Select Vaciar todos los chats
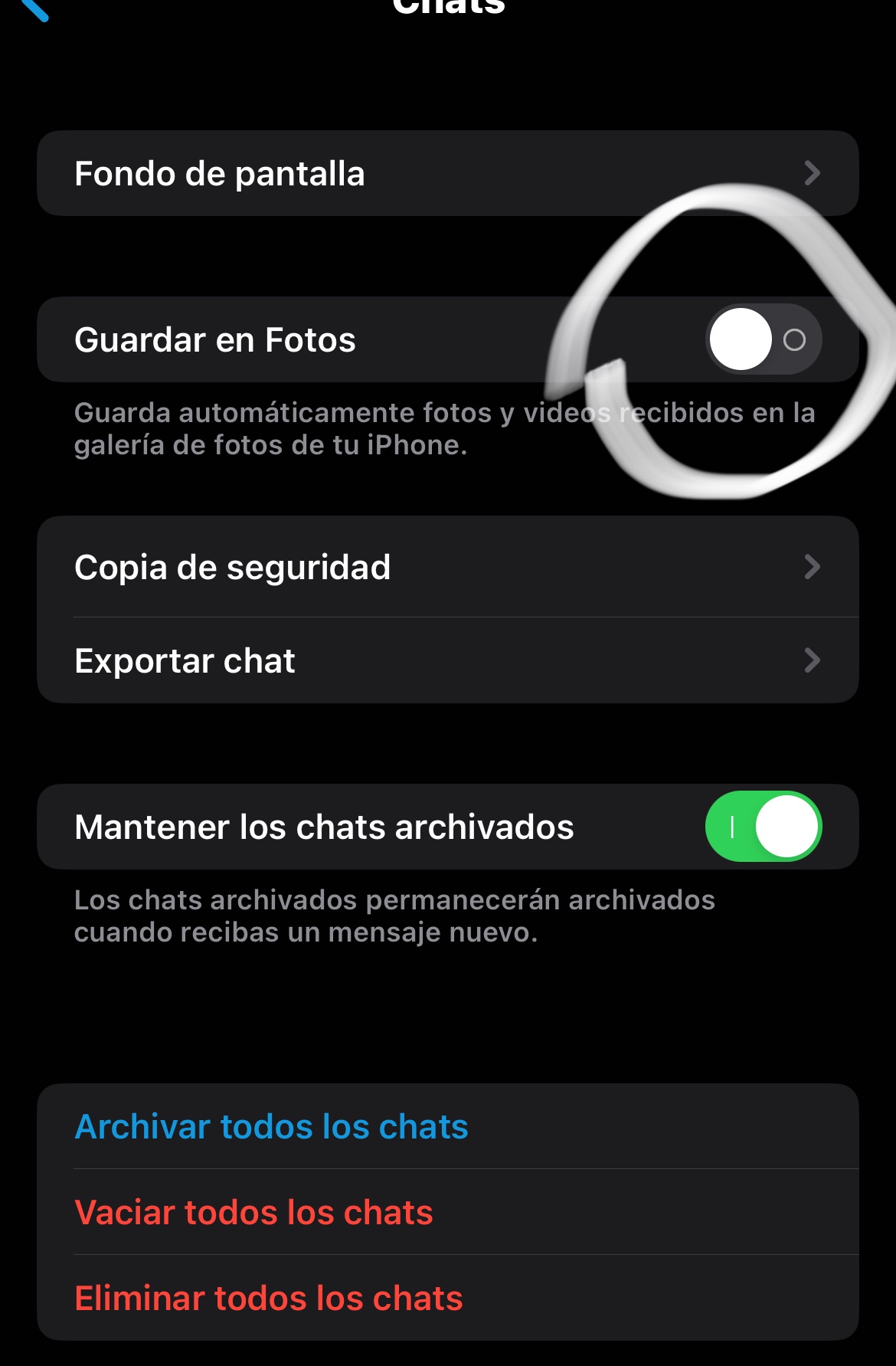The height and width of the screenshot is (1366, 896). 254,1213
